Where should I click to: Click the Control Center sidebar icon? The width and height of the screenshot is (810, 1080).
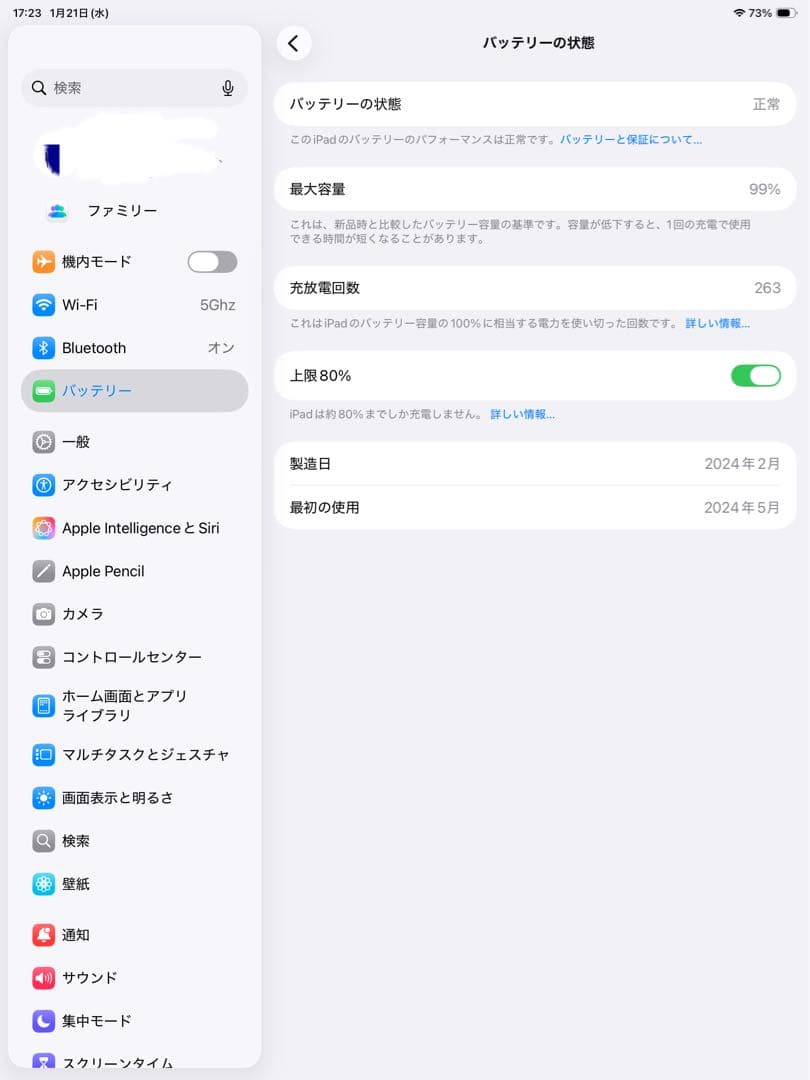click(x=42, y=657)
